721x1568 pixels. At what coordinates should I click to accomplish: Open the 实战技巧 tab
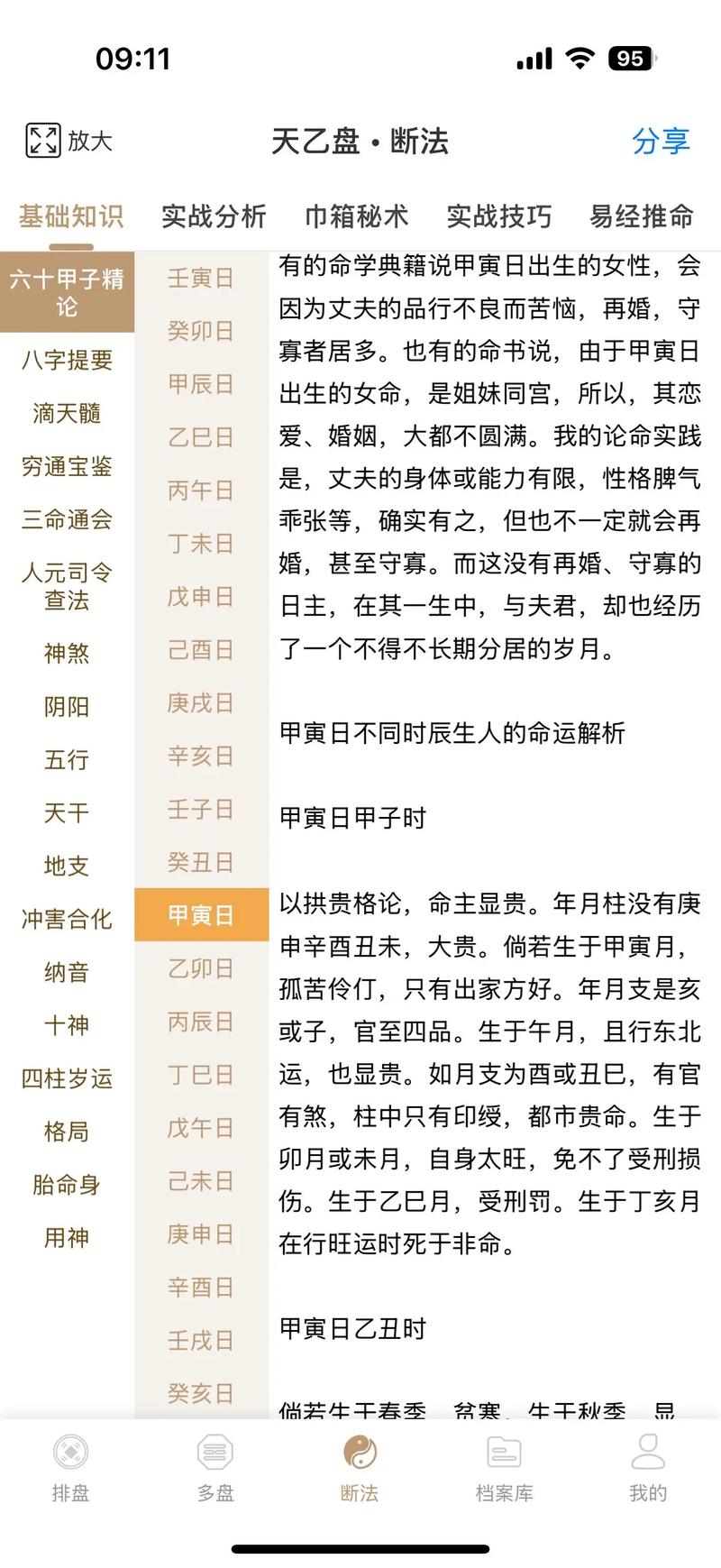click(497, 217)
